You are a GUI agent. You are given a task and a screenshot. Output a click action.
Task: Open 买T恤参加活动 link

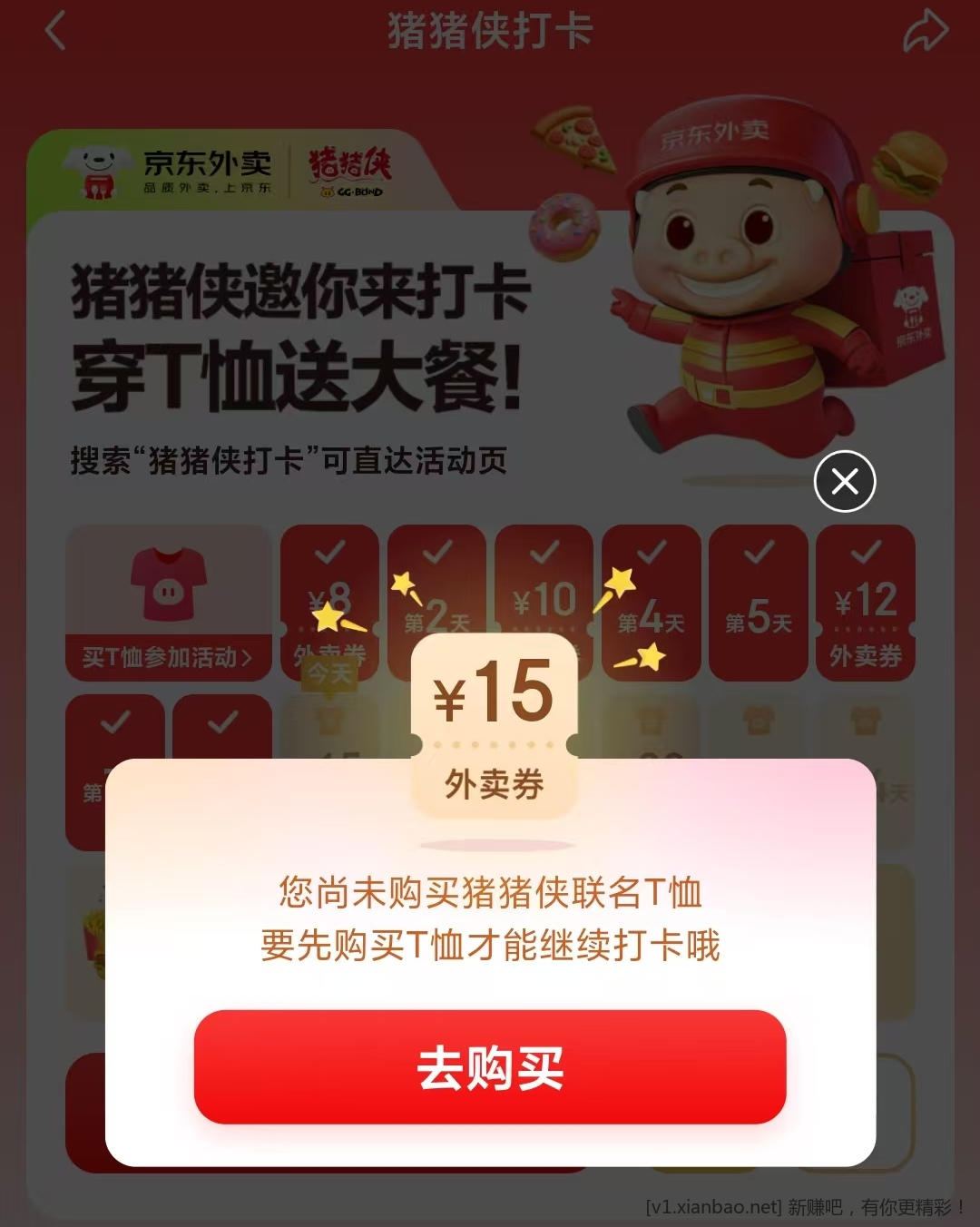coord(168,656)
